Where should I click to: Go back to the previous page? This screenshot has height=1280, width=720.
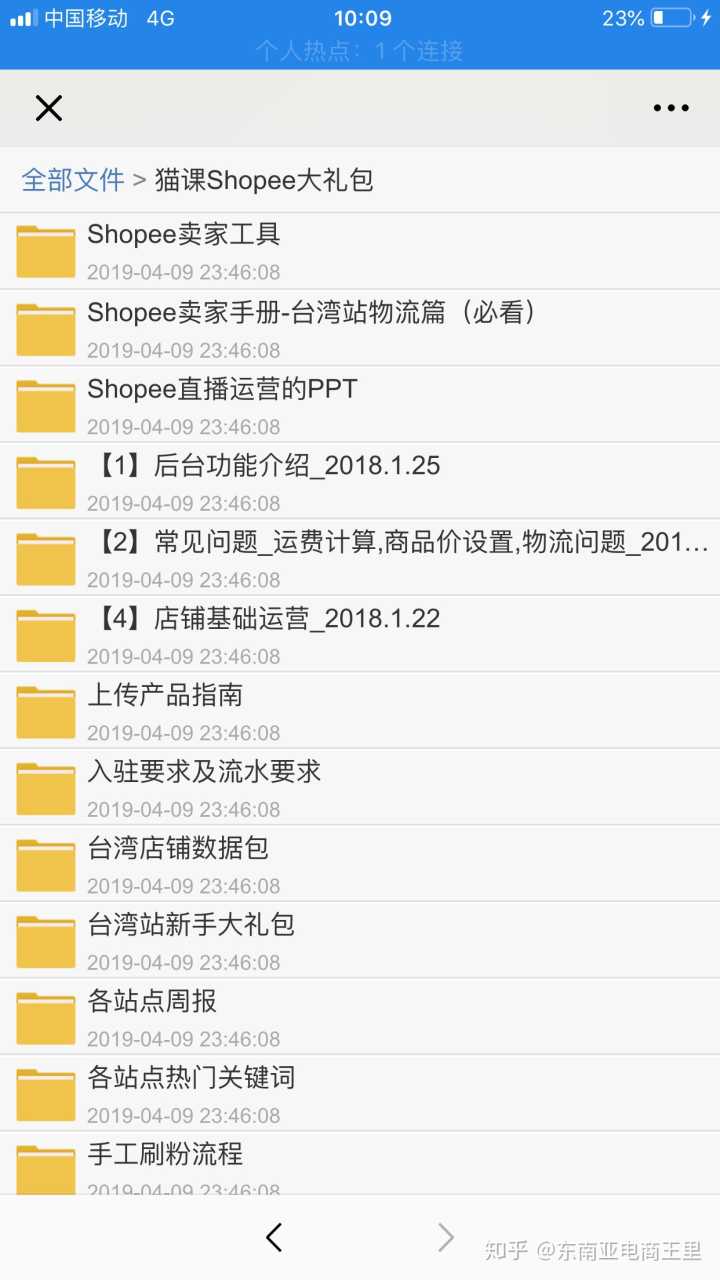[274, 1238]
